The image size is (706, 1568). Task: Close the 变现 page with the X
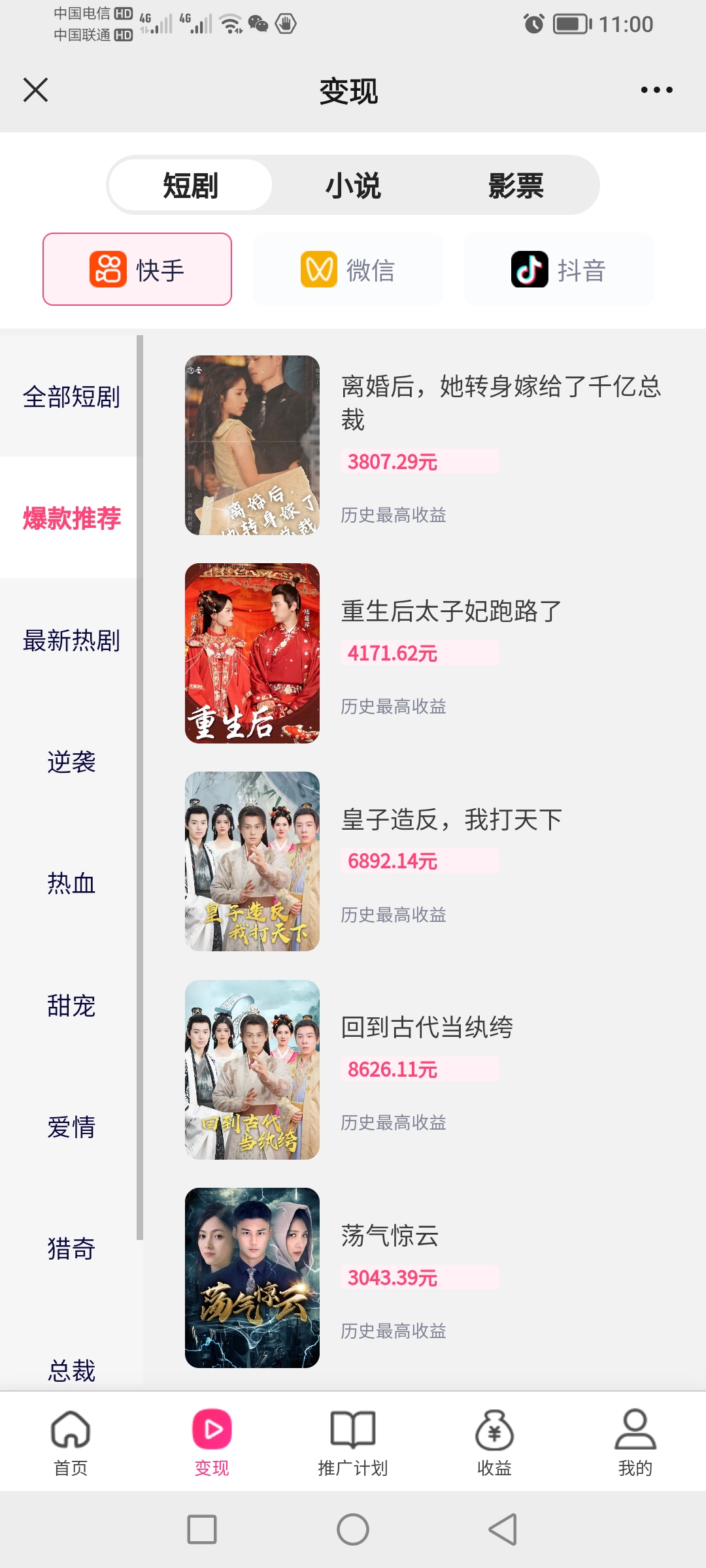coord(35,90)
